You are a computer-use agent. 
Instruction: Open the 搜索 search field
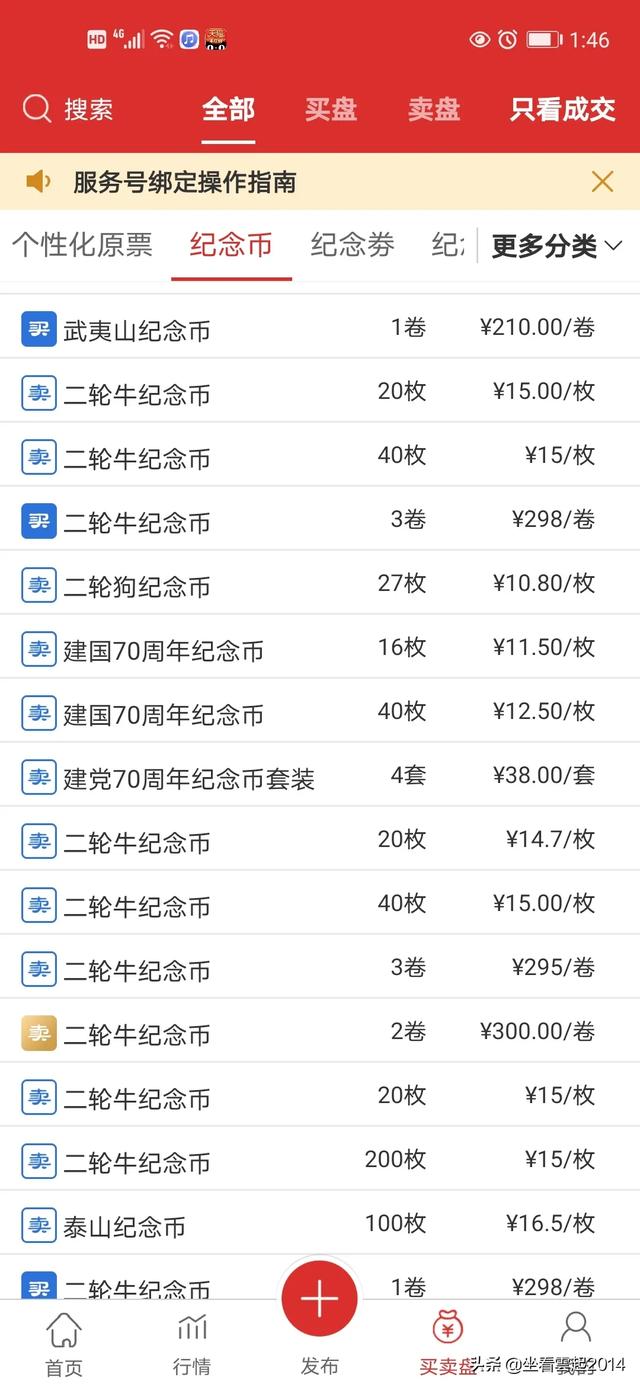tap(68, 109)
